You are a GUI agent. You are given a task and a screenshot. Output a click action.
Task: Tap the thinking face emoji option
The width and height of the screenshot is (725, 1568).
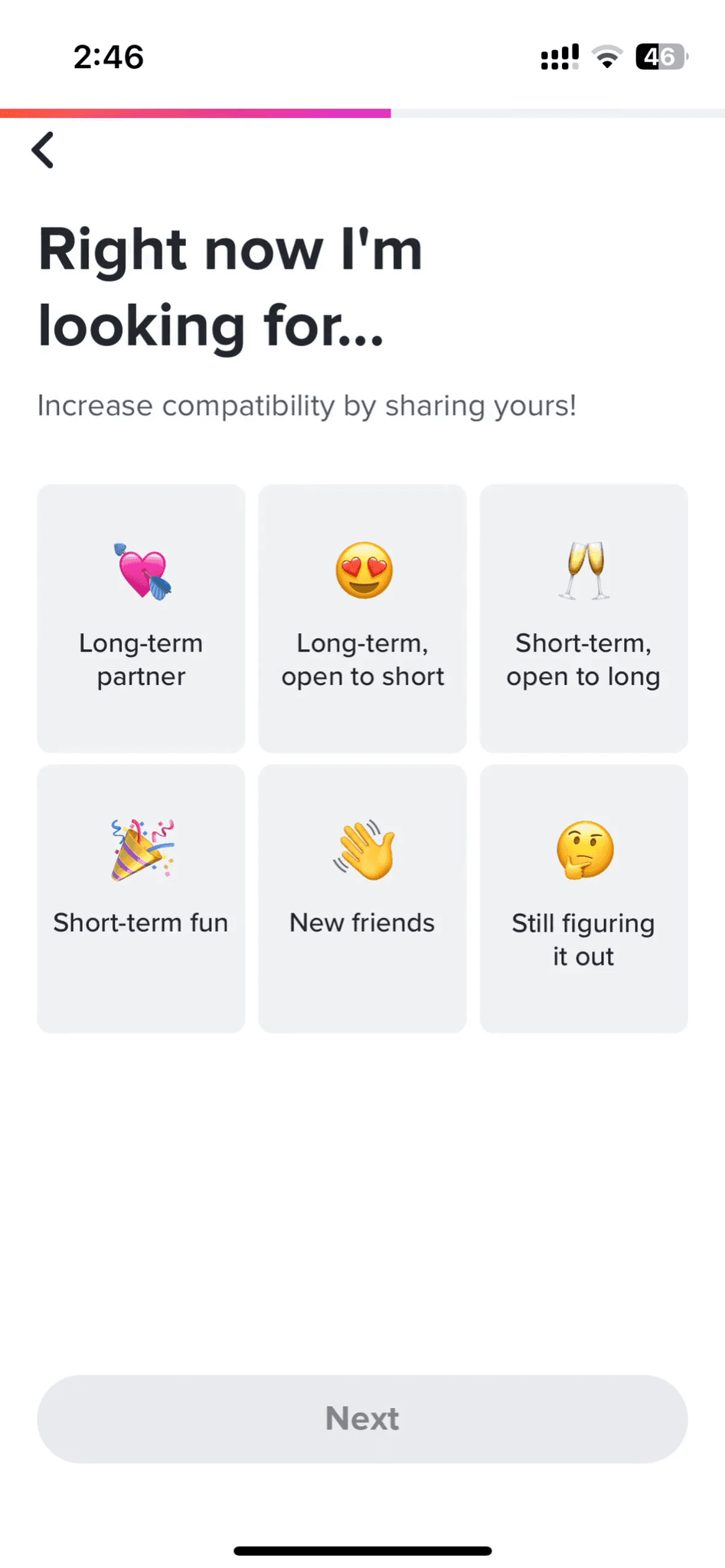click(x=583, y=850)
